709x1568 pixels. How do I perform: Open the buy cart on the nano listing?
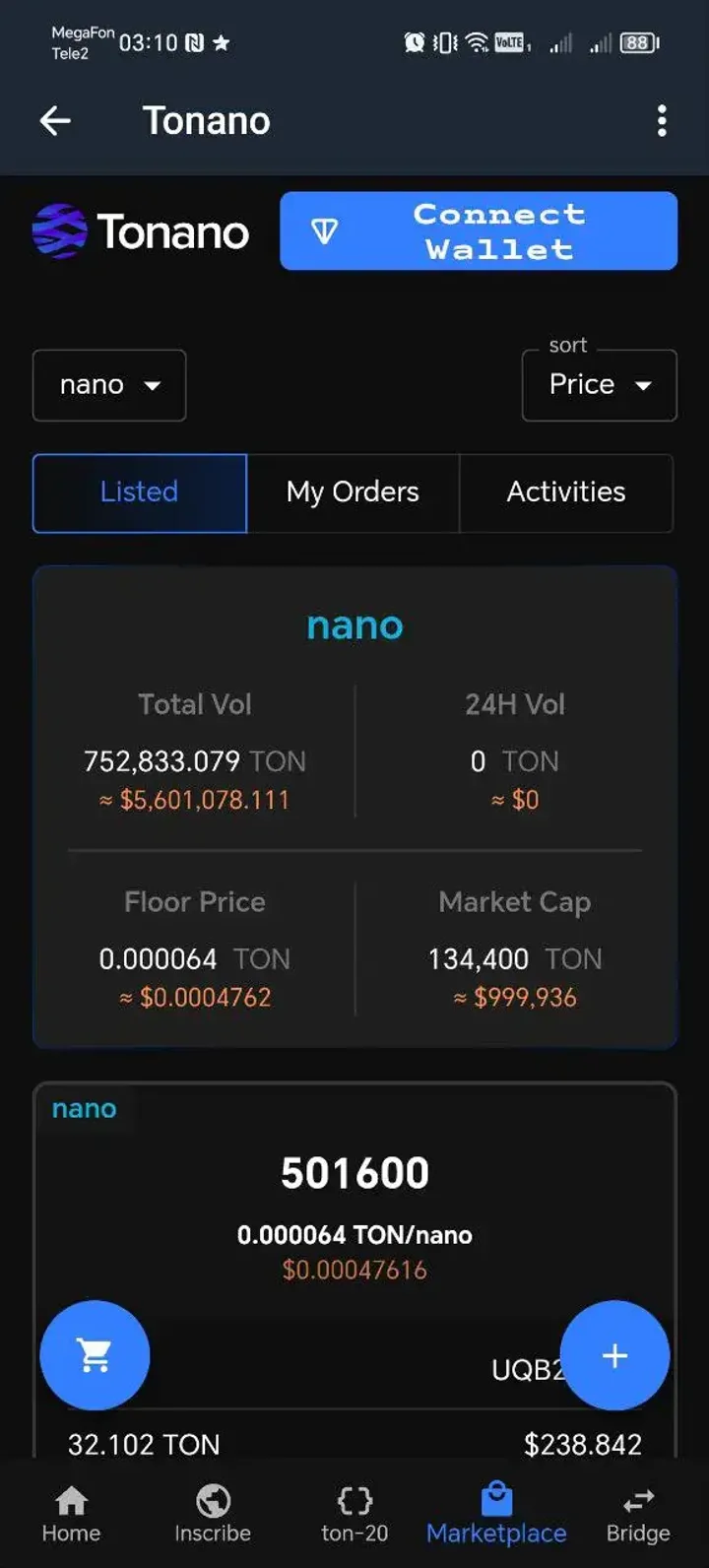(x=95, y=1355)
